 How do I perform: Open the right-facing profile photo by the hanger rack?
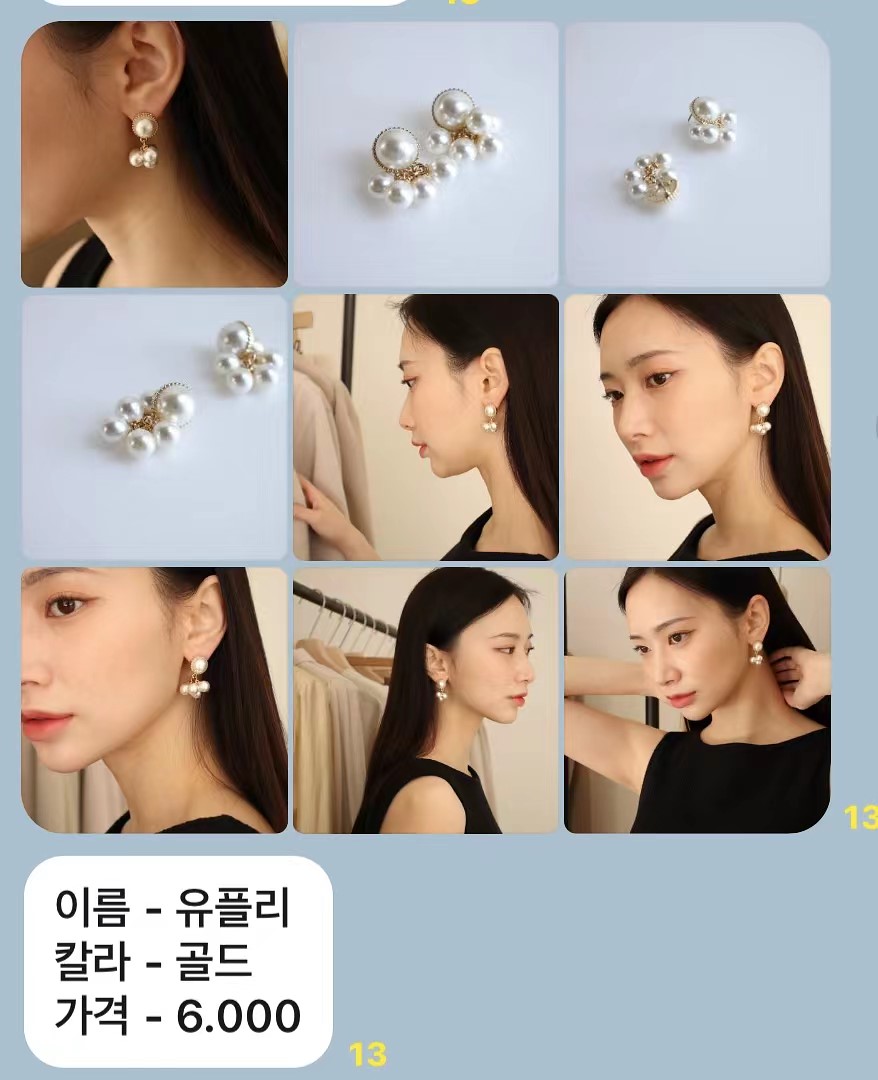[x=425, y=700]
